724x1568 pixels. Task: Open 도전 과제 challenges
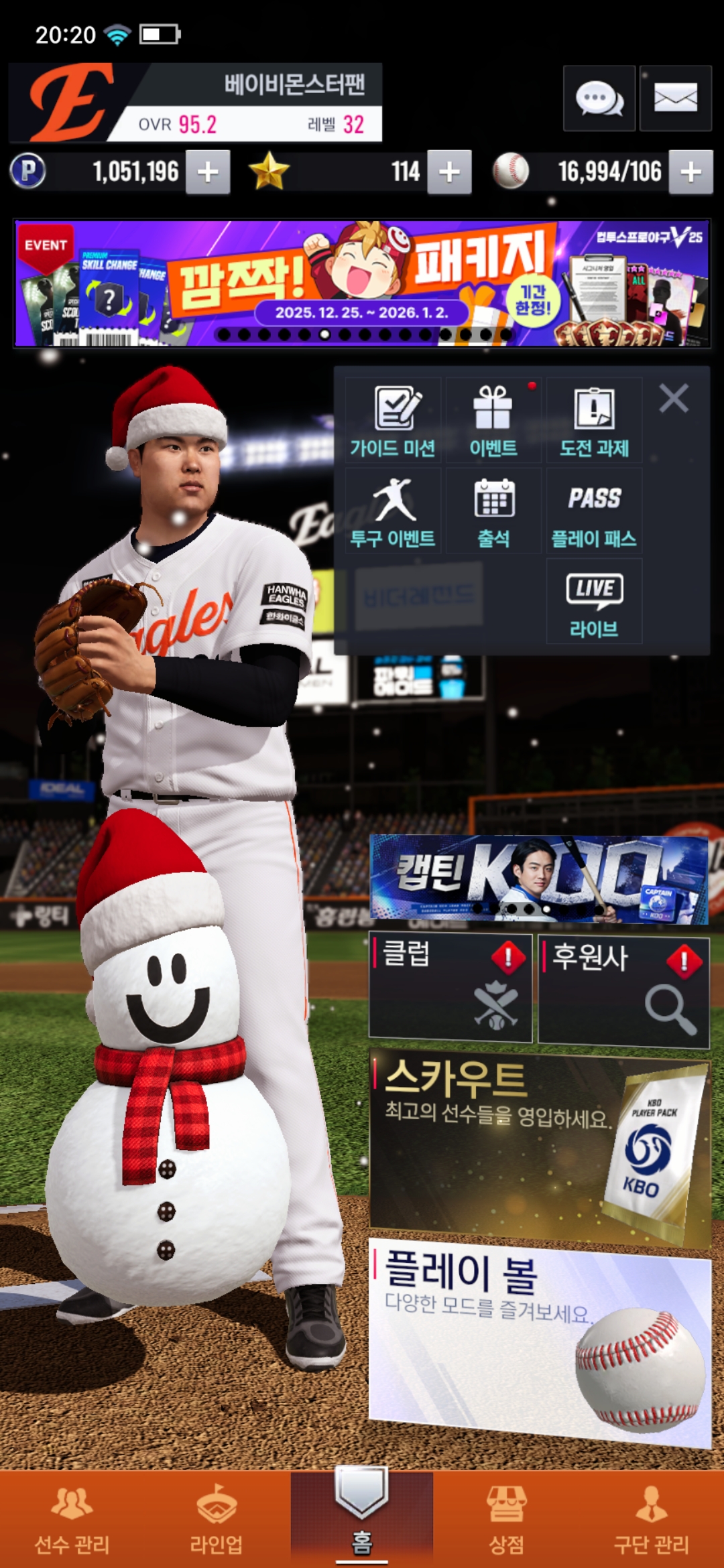[x=594, y=420]
